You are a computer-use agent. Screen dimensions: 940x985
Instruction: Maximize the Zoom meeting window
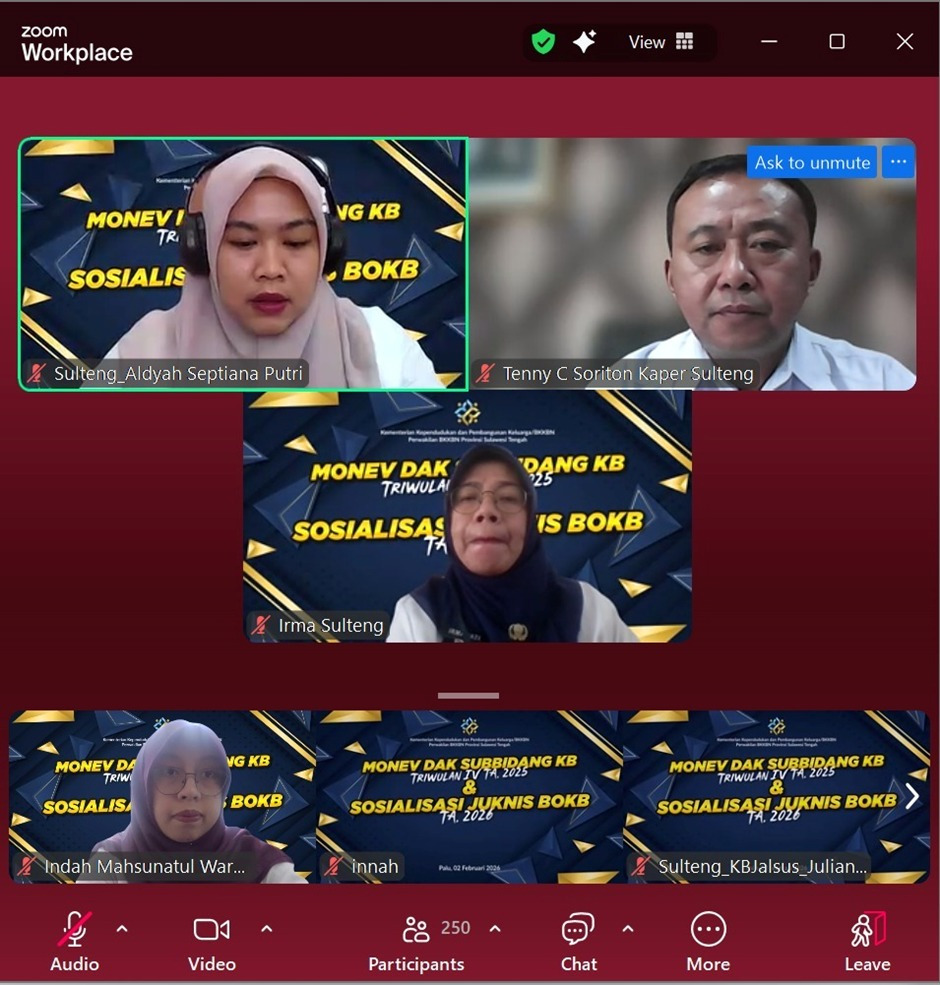point(837,42)
